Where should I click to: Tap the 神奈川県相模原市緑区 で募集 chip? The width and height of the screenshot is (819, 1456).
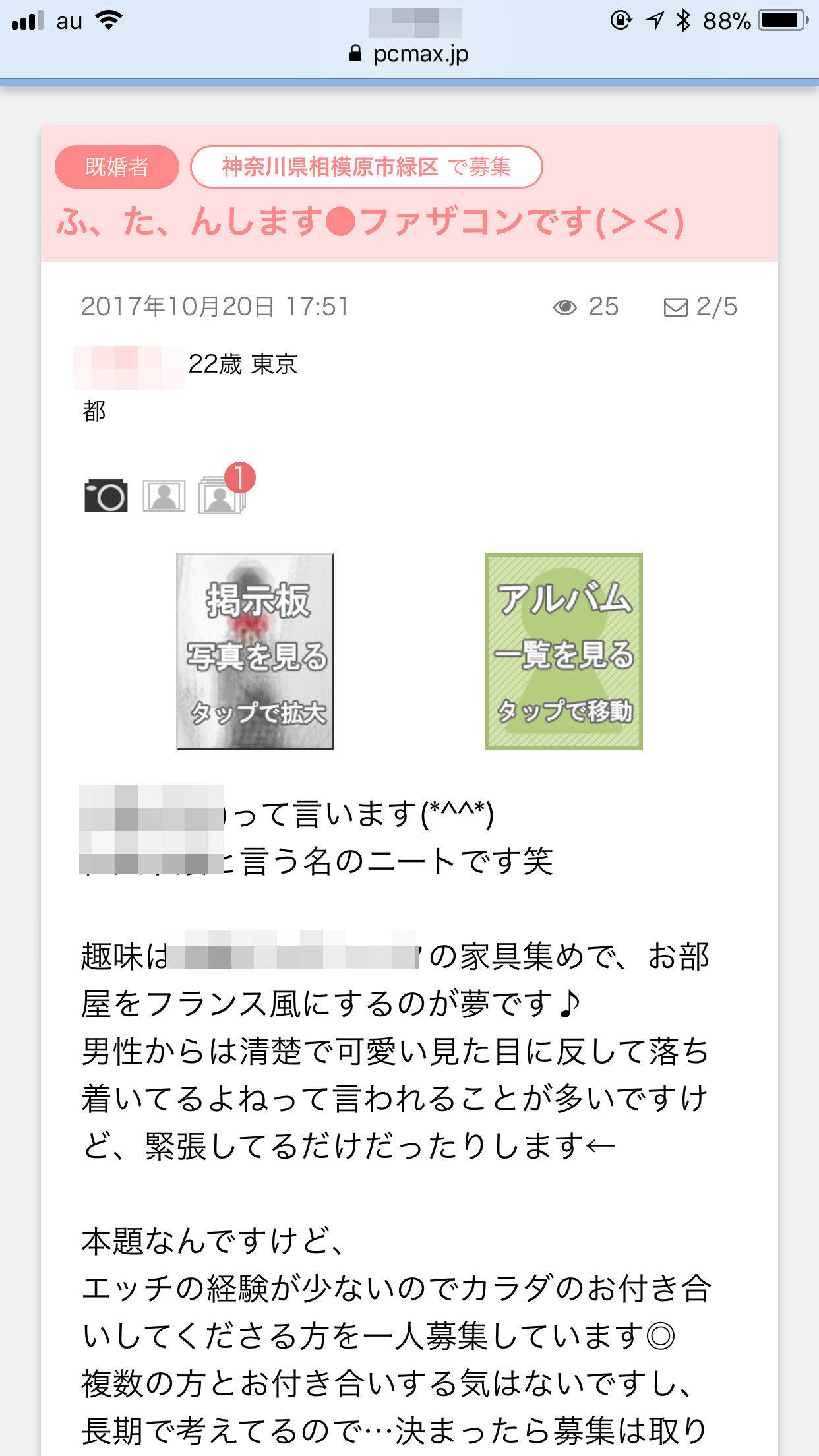pos(366,167)
